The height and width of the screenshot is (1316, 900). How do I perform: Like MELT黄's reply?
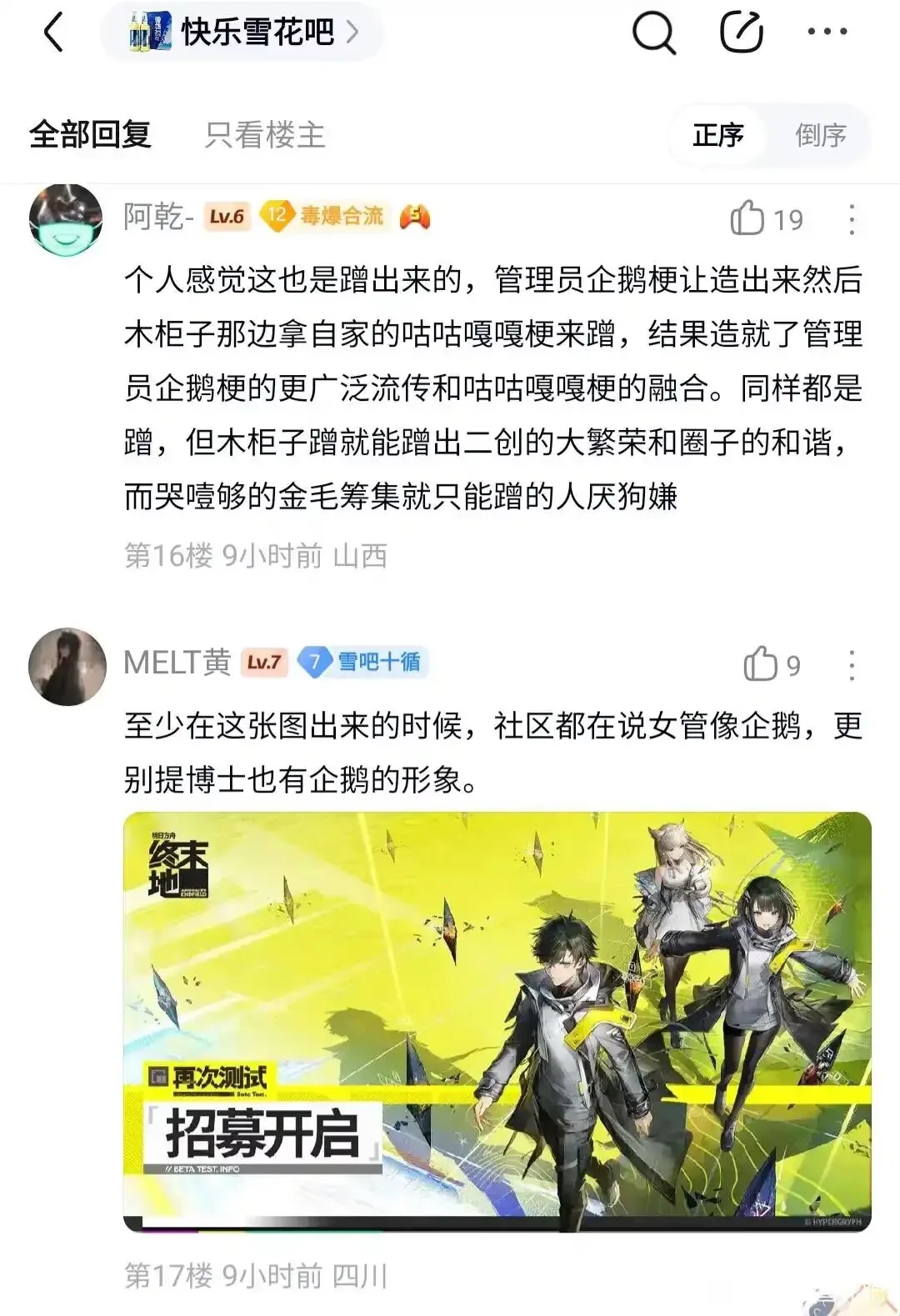(x=772, y=664)
